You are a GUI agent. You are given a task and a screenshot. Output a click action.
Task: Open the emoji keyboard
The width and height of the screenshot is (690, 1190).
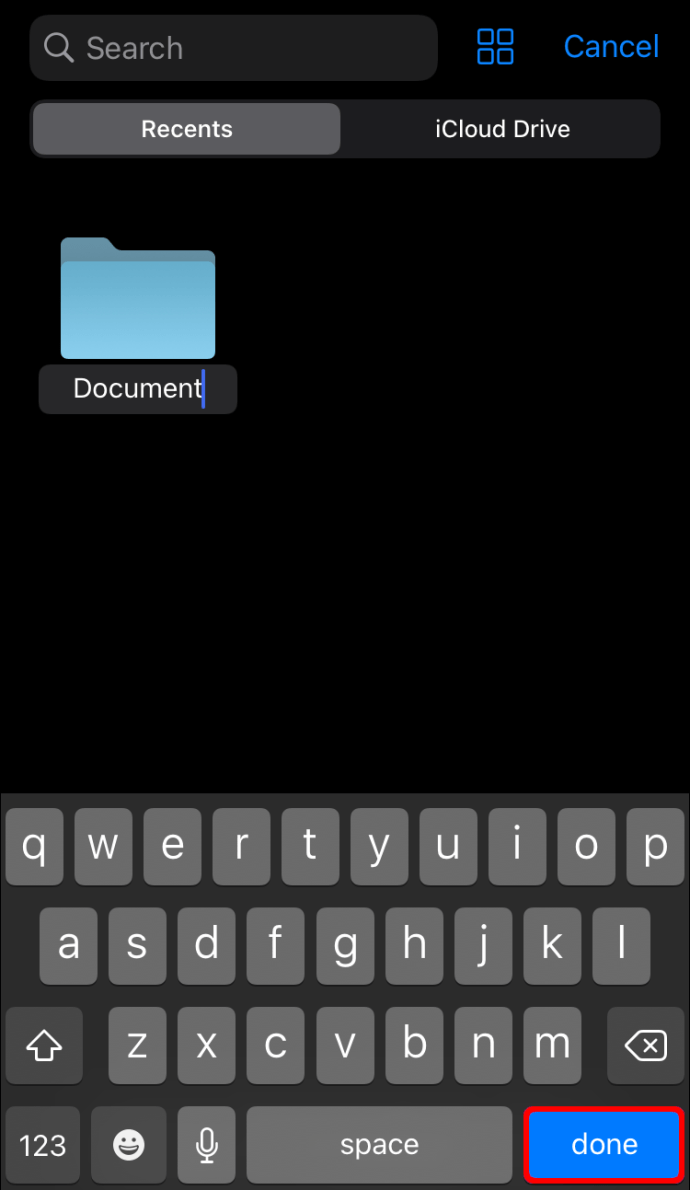(128, 1144)
